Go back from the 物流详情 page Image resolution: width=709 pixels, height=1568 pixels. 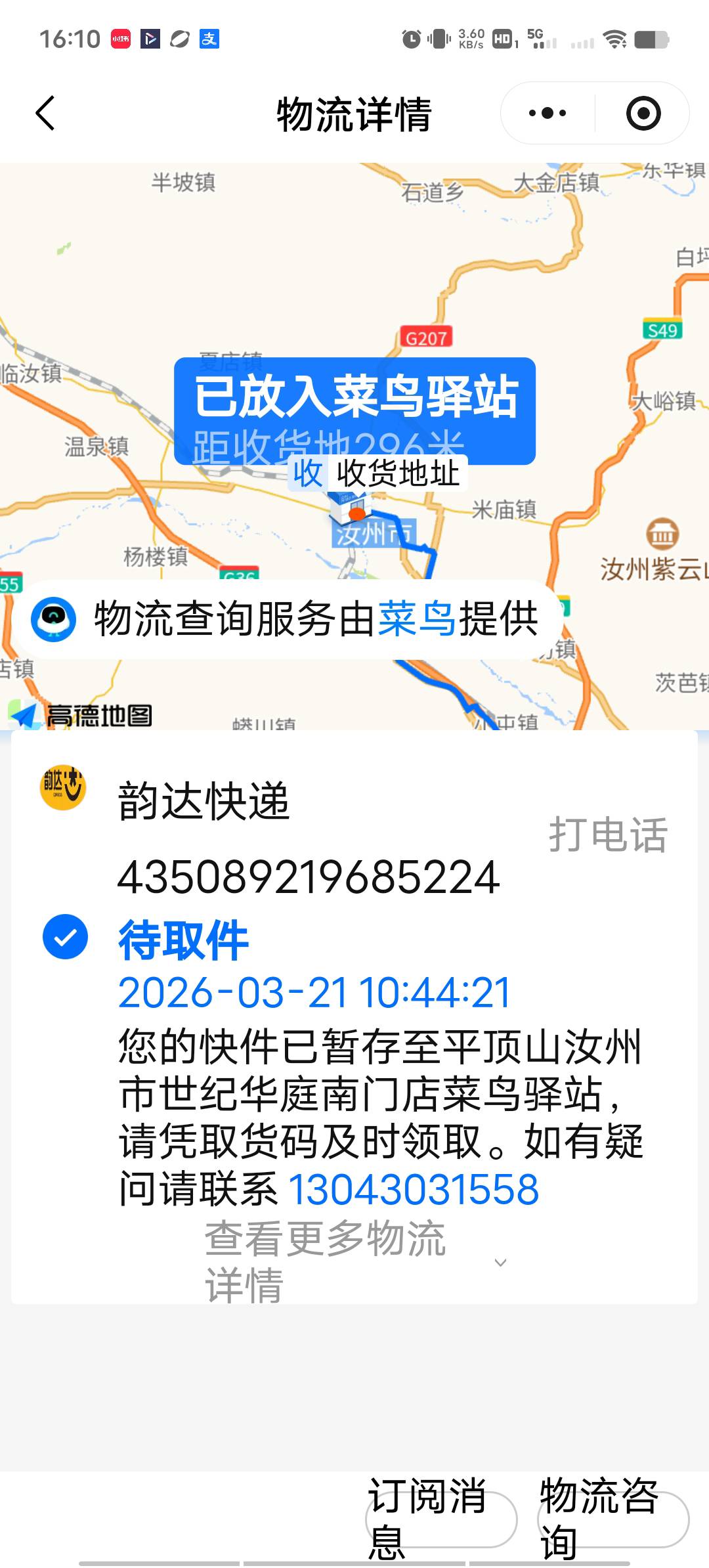[45, 114]
